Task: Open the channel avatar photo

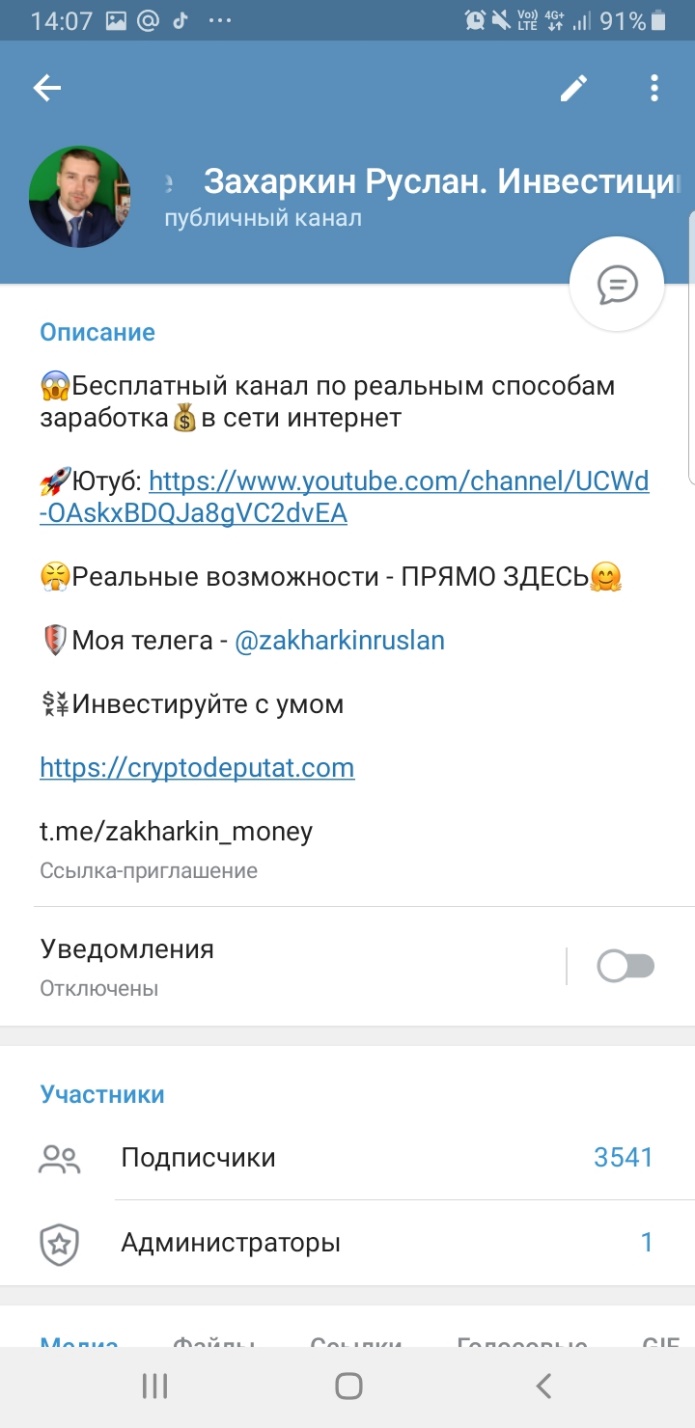Action: pos(80,197)
